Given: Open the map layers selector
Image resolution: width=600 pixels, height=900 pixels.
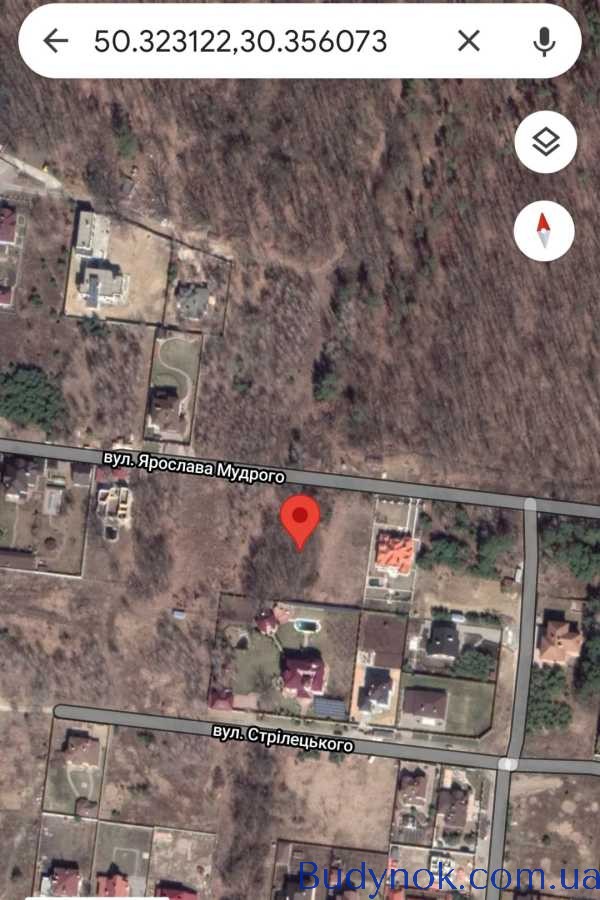Looking at the screenshot, I should [x=545, y=143].
